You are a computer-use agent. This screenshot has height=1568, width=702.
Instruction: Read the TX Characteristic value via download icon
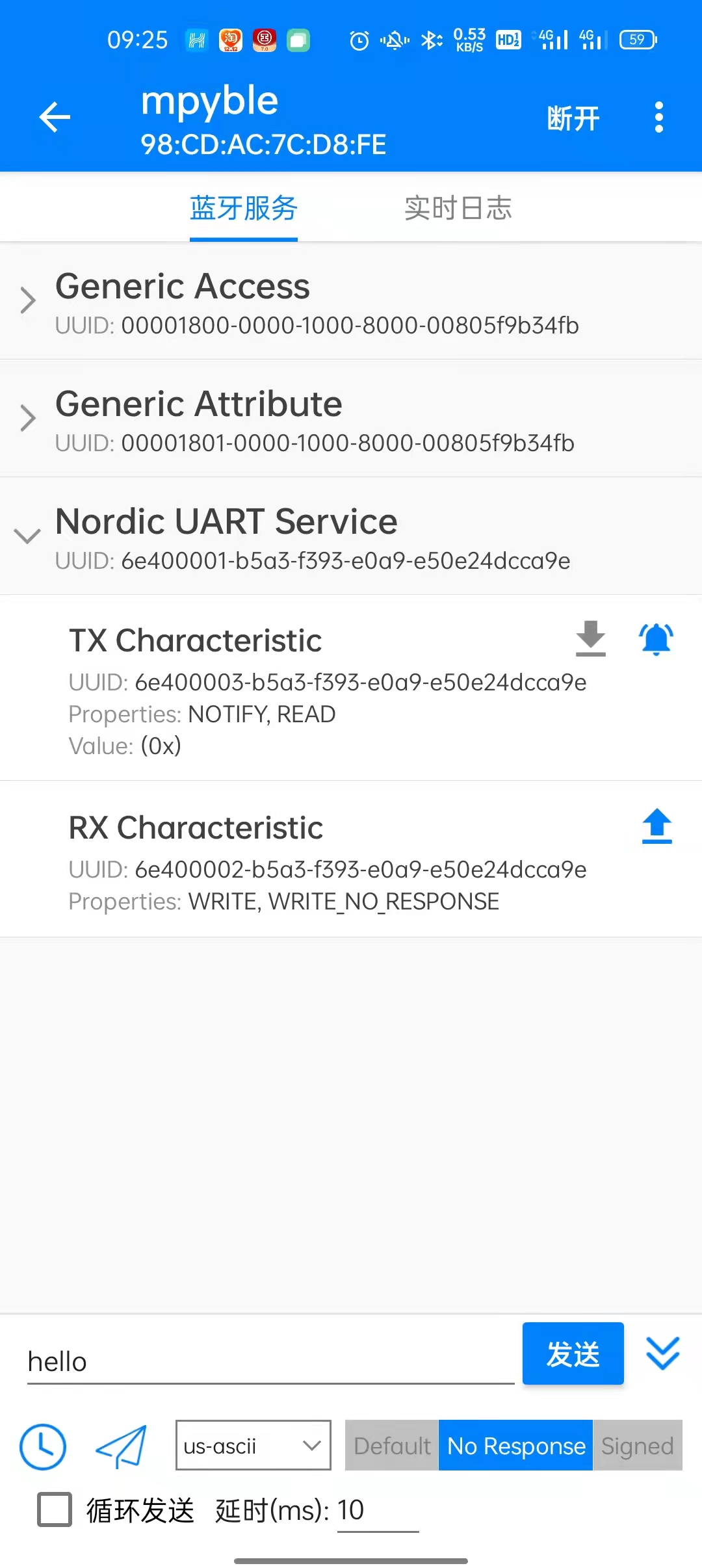tap(590, 638)
